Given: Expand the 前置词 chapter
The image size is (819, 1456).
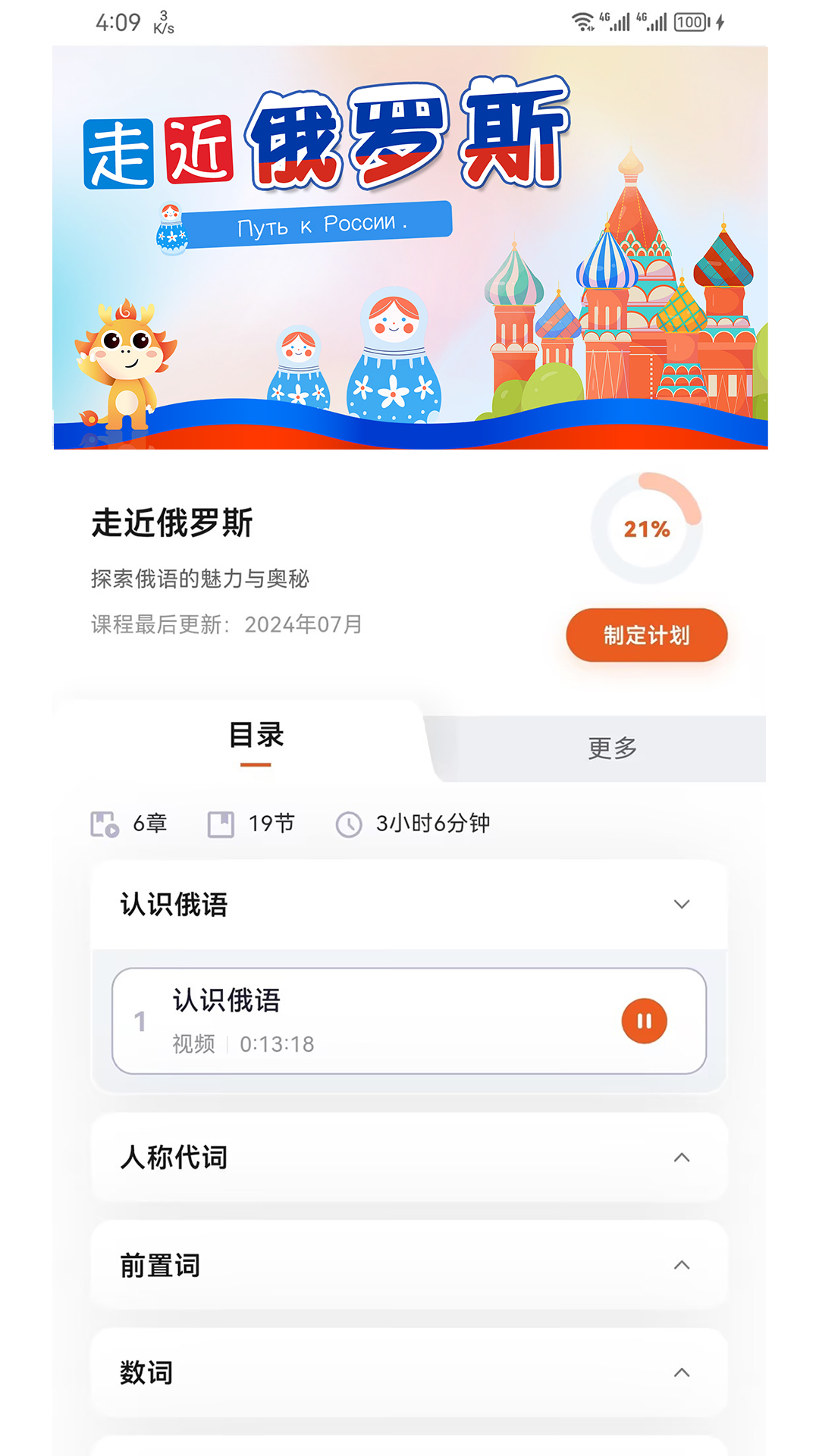Looking at the screenshot, I should pyautogui.click(x=681, y=1265).
